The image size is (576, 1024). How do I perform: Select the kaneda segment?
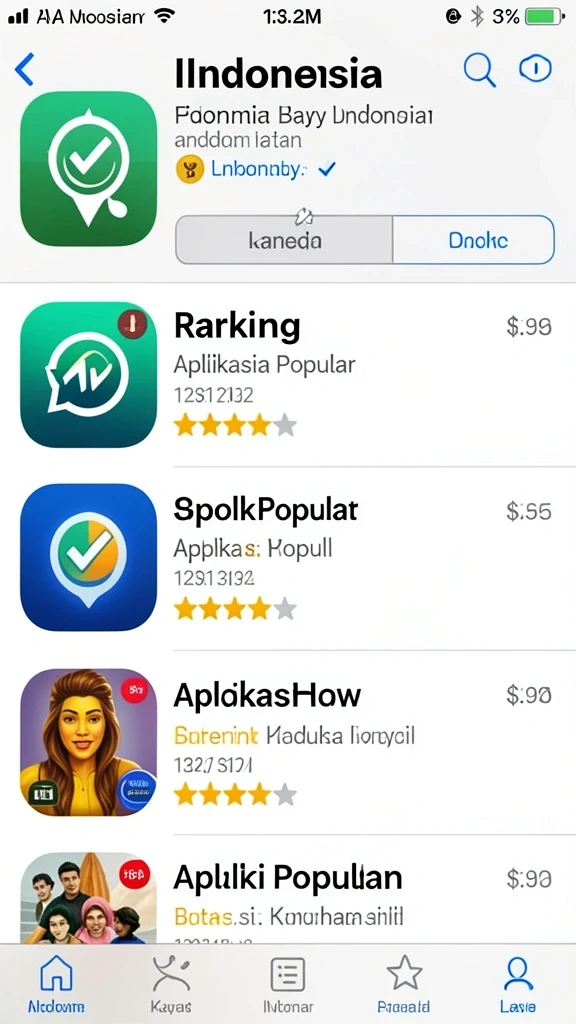click(284, 240)
